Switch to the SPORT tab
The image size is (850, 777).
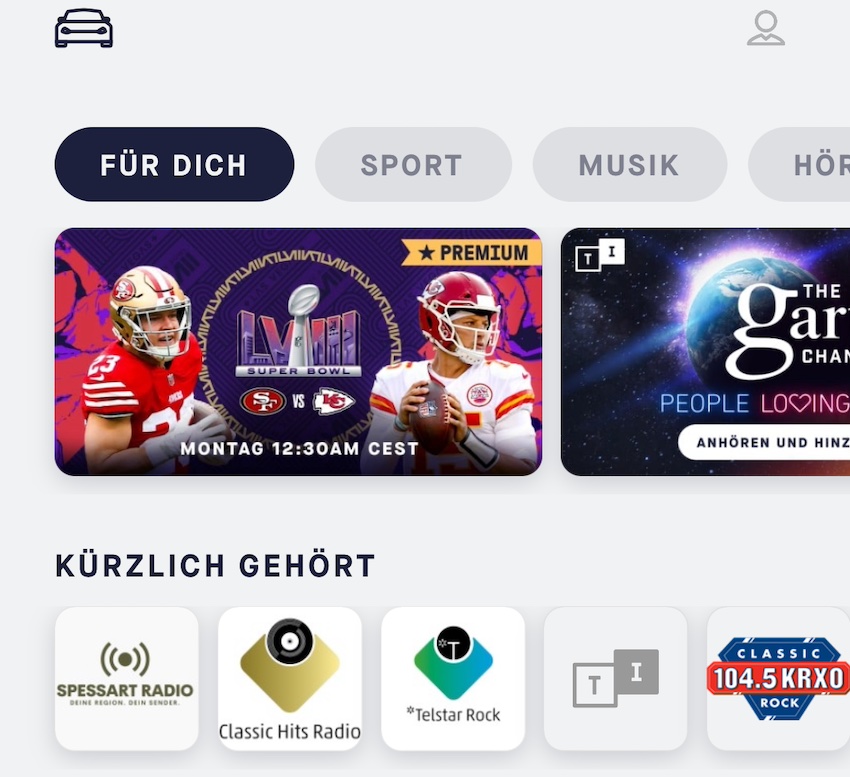point(412,165)
